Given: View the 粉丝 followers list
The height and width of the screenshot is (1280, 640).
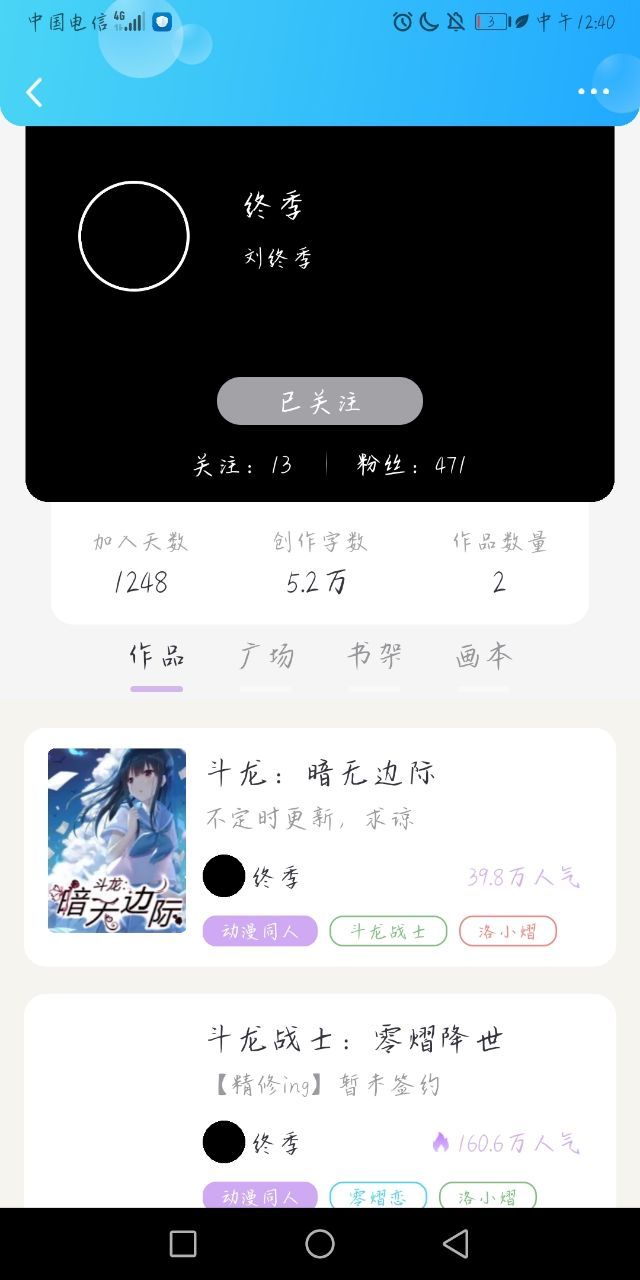Looking at the screenshot, I should (x=412, y=464).
